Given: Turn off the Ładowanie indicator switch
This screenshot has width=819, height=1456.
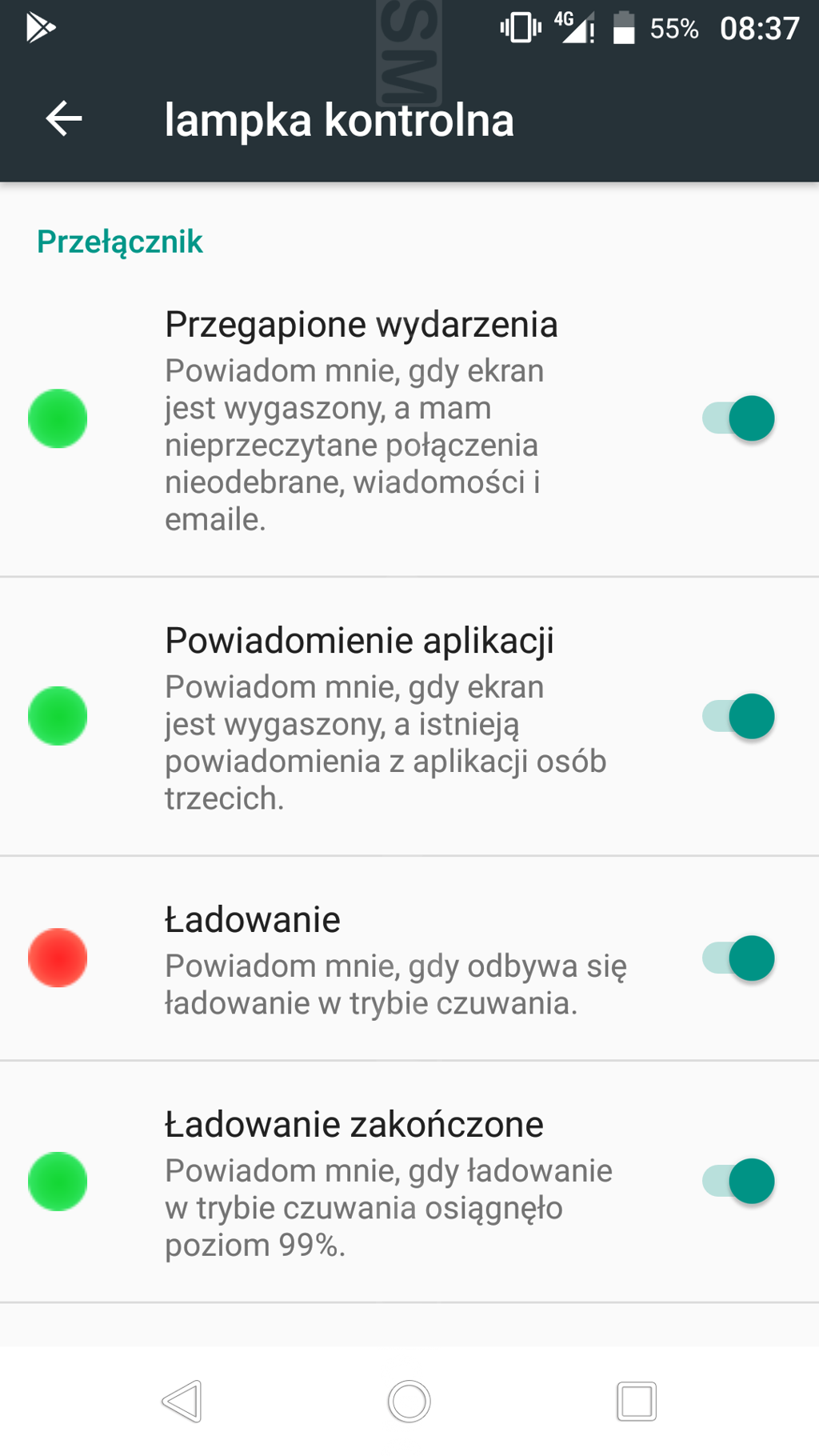Looking at the screenshot, I should (738, 958).
